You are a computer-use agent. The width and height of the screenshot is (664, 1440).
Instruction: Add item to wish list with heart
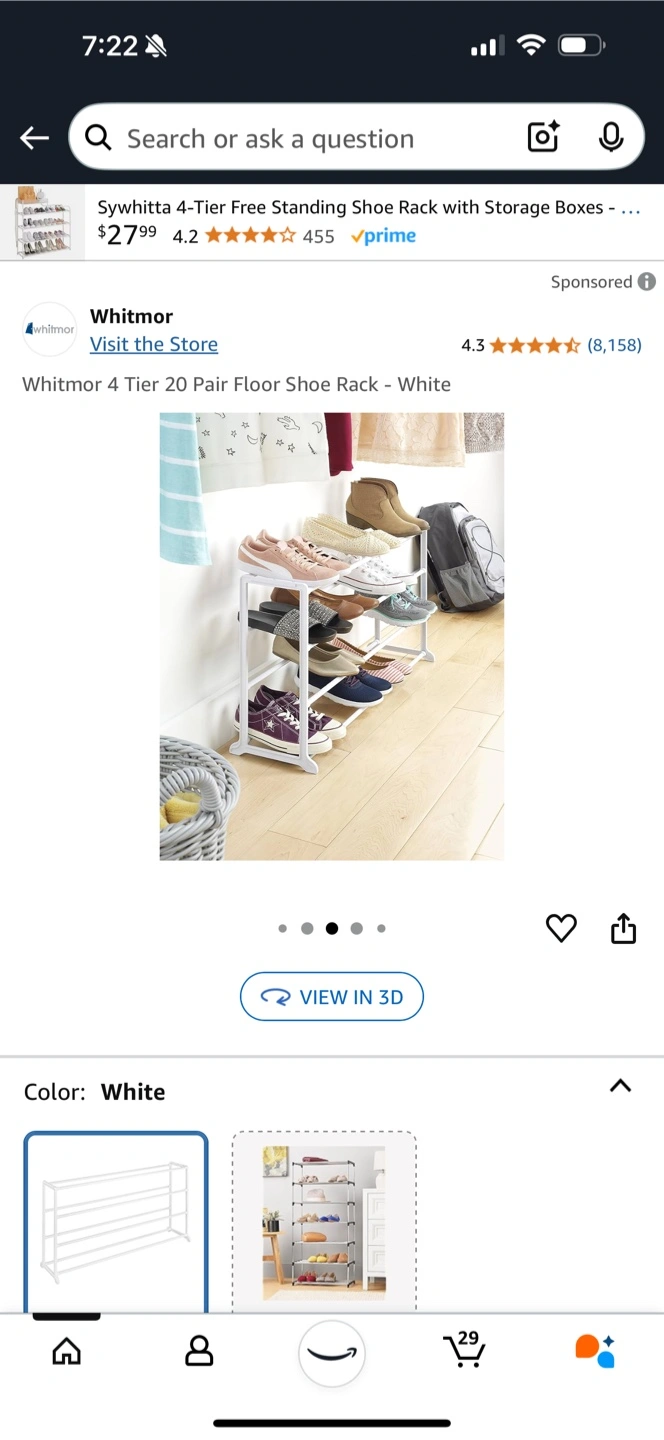click(x=561, y=929)
